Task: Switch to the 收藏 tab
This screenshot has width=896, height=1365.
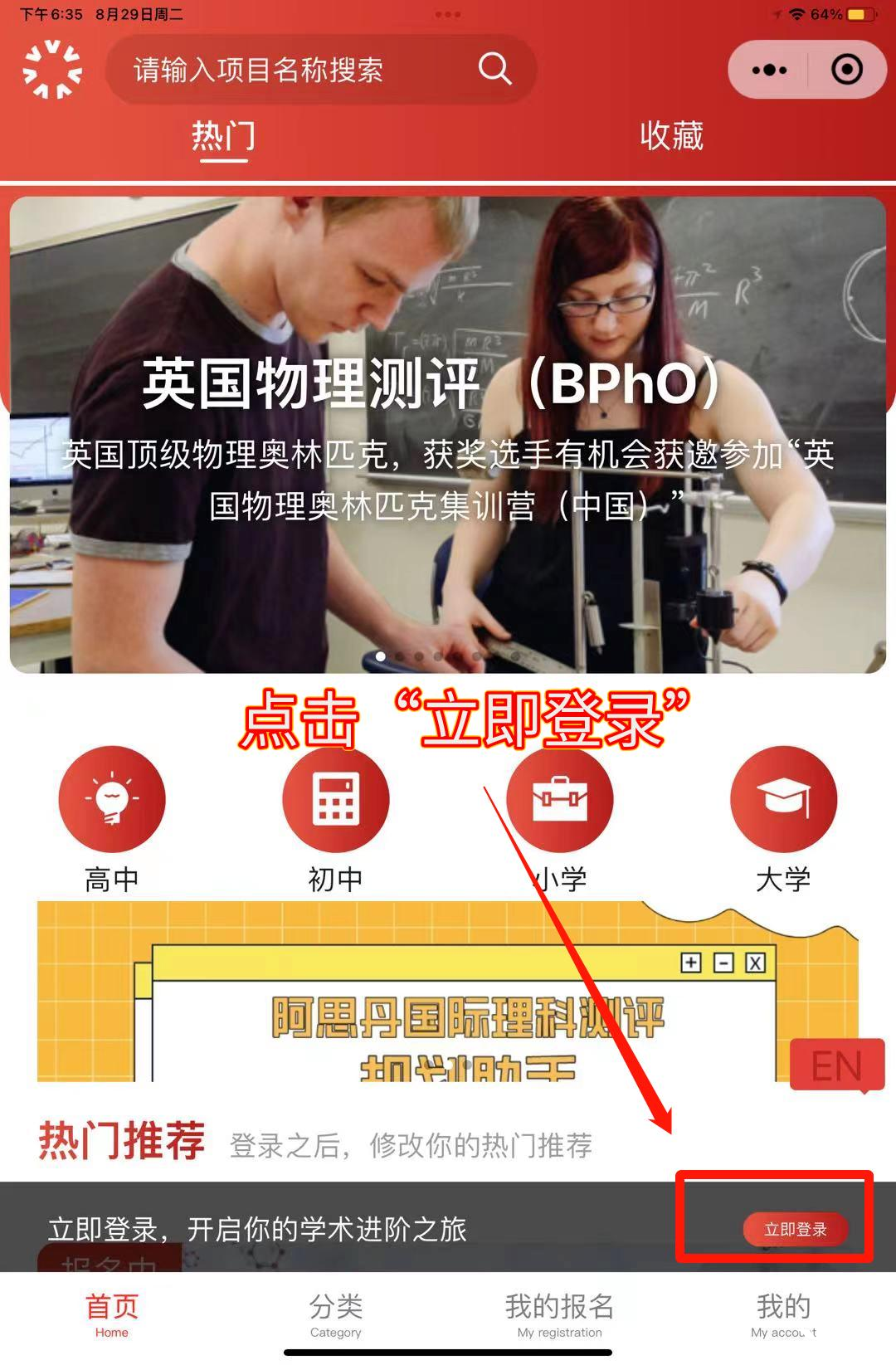Action: pyautogui.click(x=671, y=135)
